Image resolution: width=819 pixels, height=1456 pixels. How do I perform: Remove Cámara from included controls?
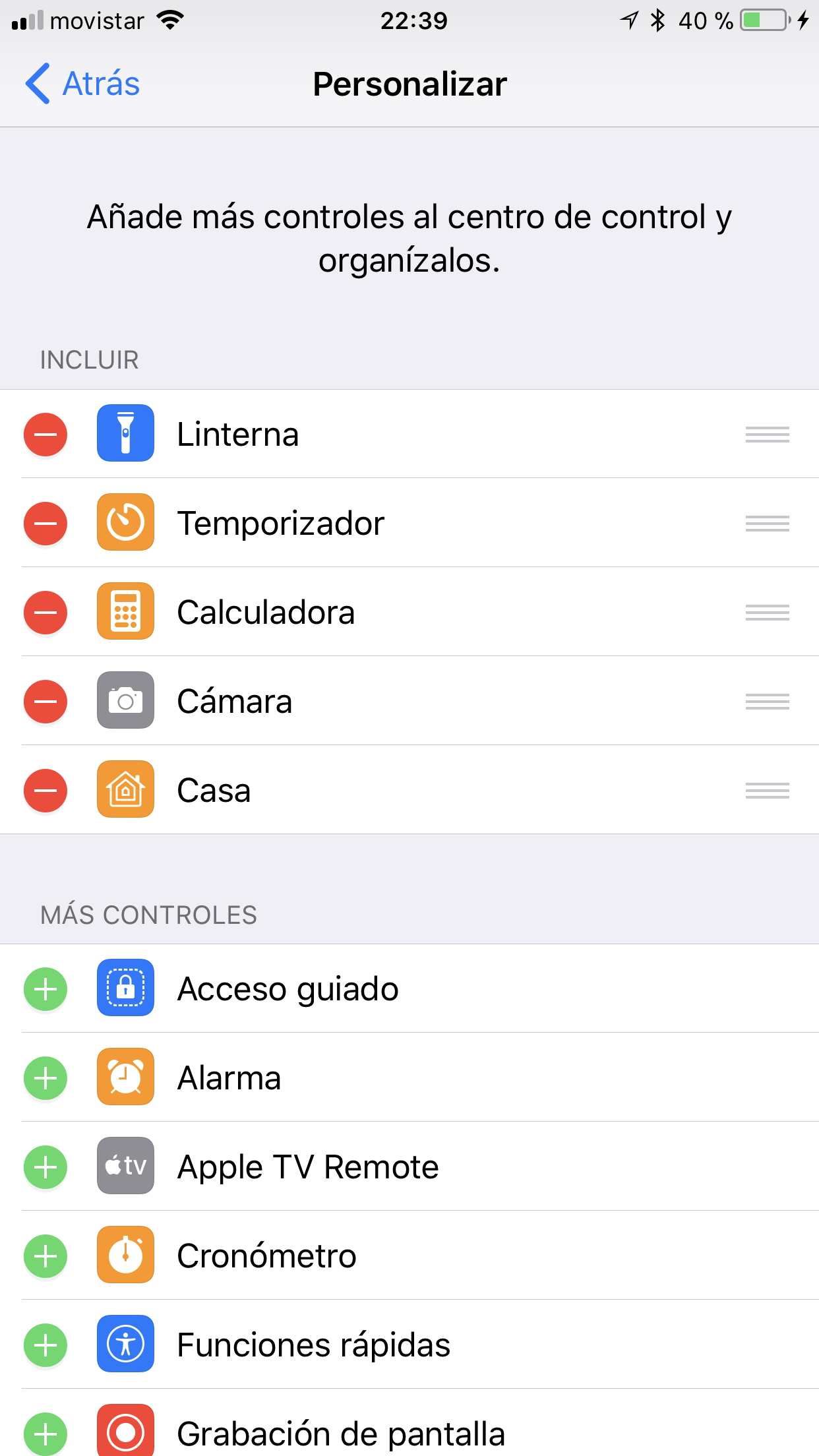(45, 702)
